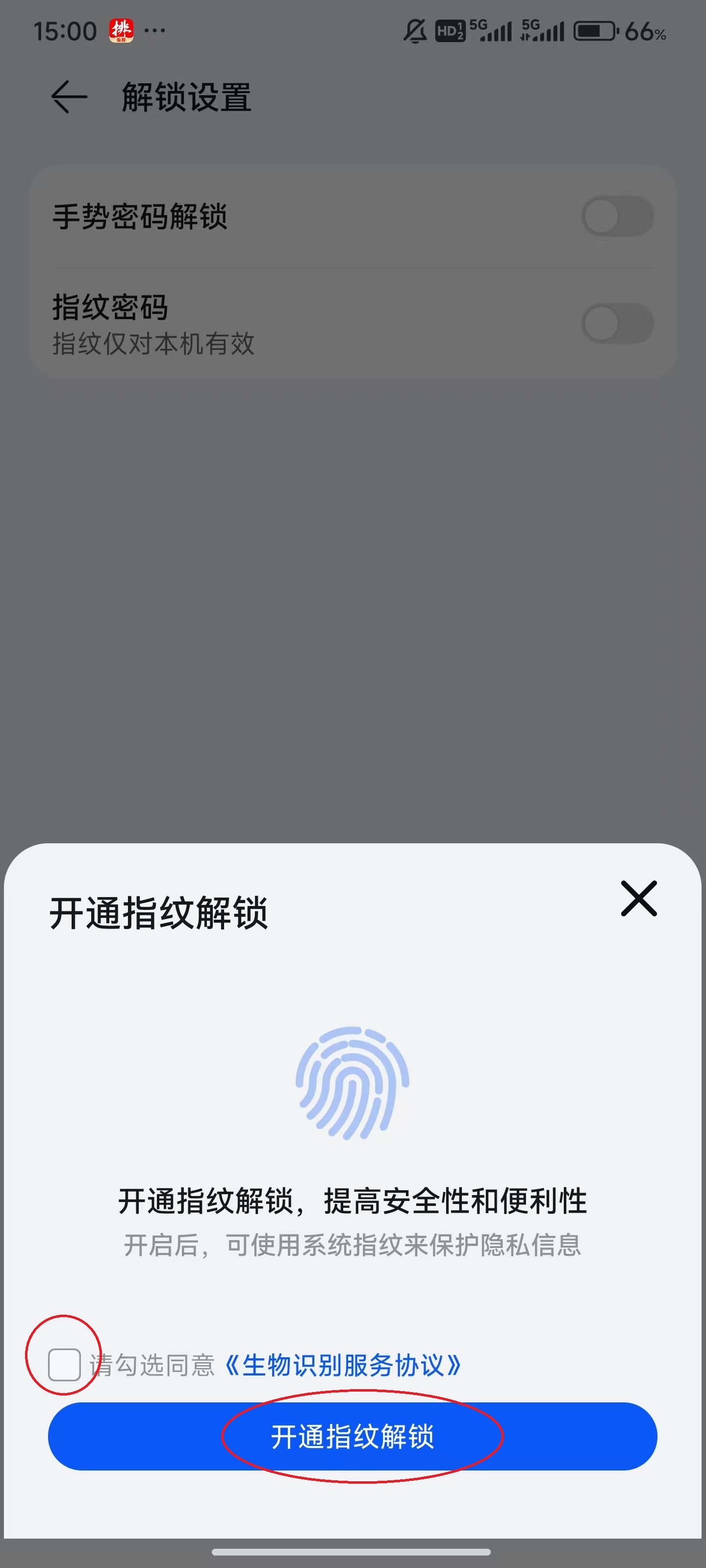Image resolution: width=706 pixels, height=1568 pixels.
Task: Click the bottom home indicator bar
Action: [x=353, y=1551]
